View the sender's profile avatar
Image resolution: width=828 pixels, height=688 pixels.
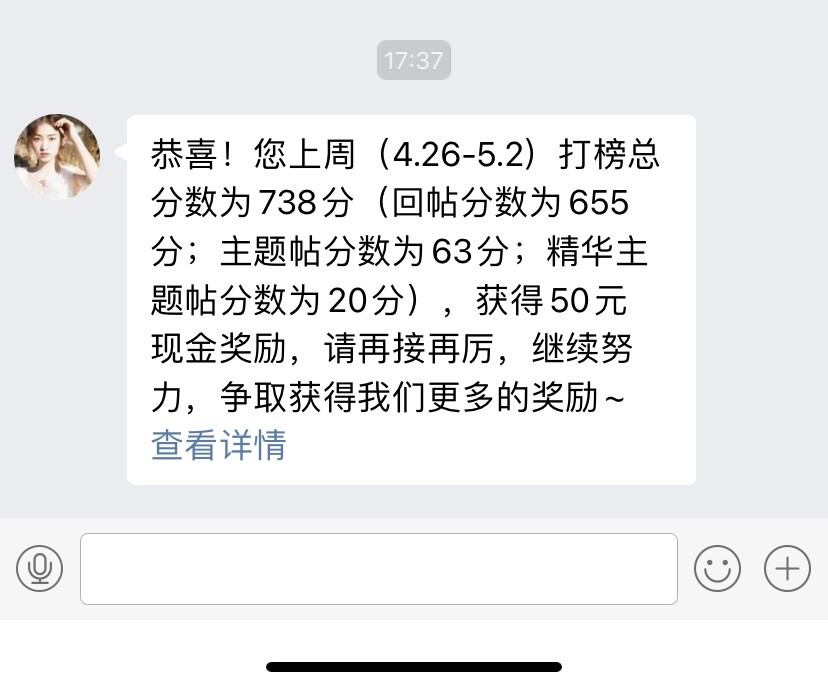(x=57, y=157)
